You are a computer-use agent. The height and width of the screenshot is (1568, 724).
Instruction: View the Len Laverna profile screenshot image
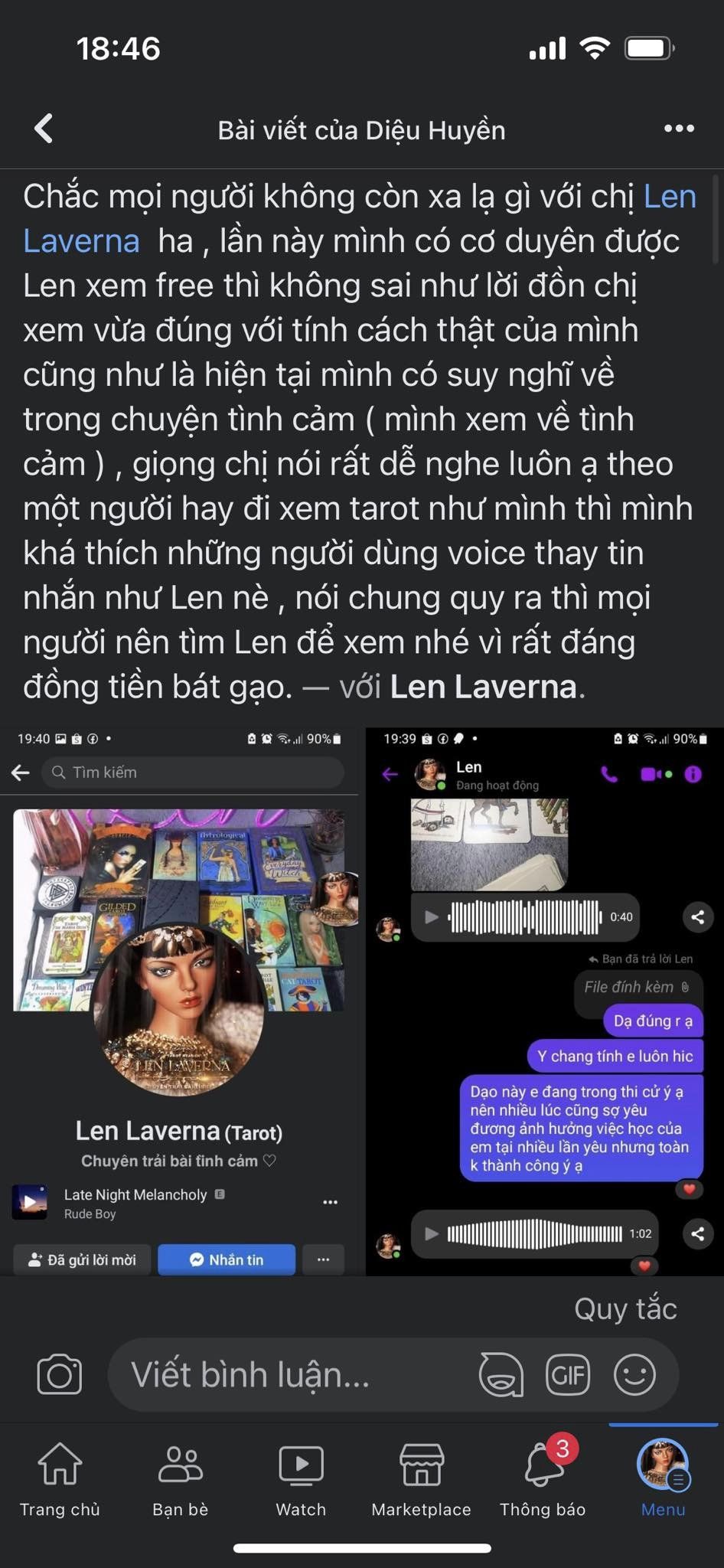(x=181, y=1001)
